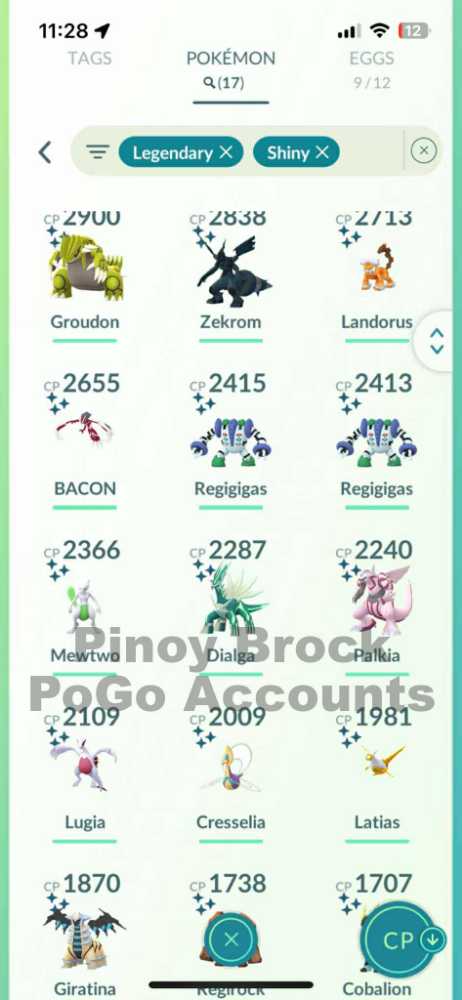Tap the fast scroll handle
Viewport: 462px width, 1000px height.
(438, 341)
